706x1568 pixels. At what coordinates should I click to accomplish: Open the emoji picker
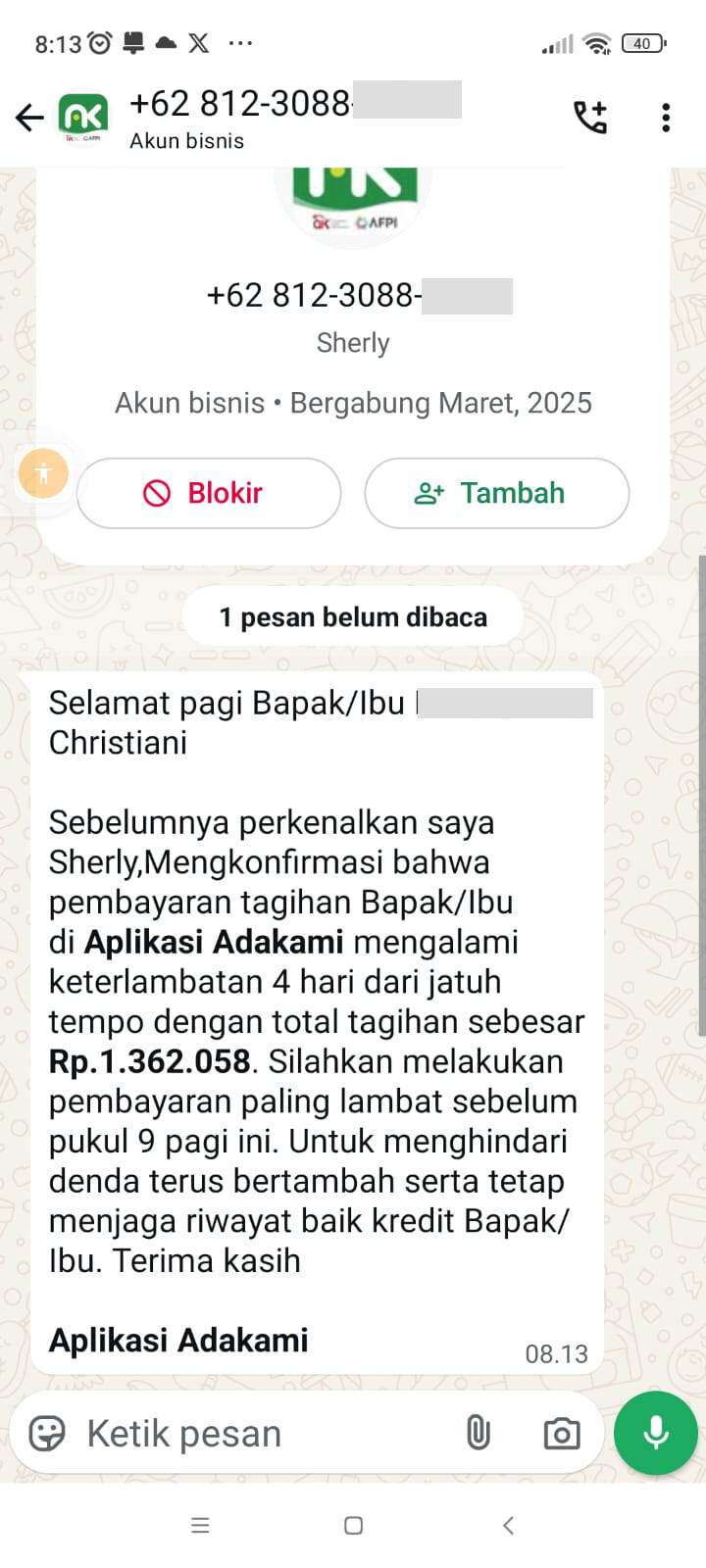tap(47, 1434)
